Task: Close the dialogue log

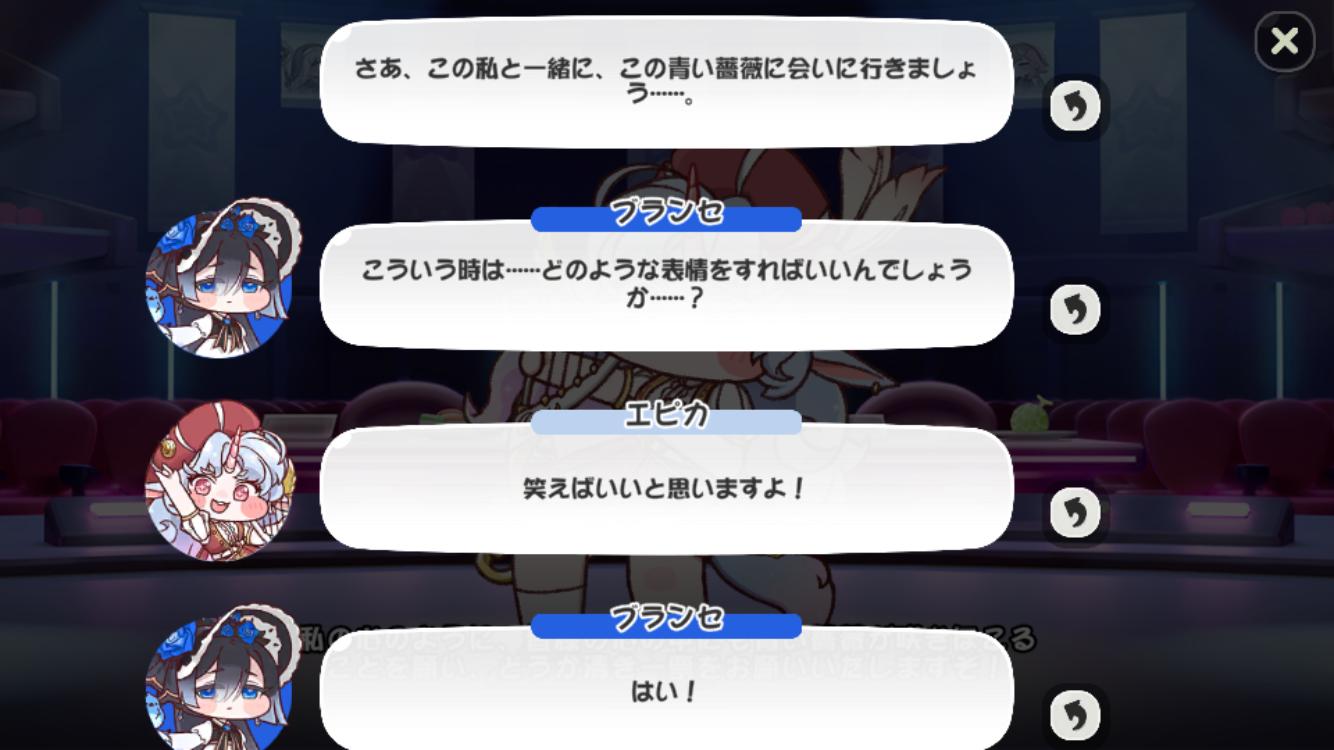Action: 1284,42
